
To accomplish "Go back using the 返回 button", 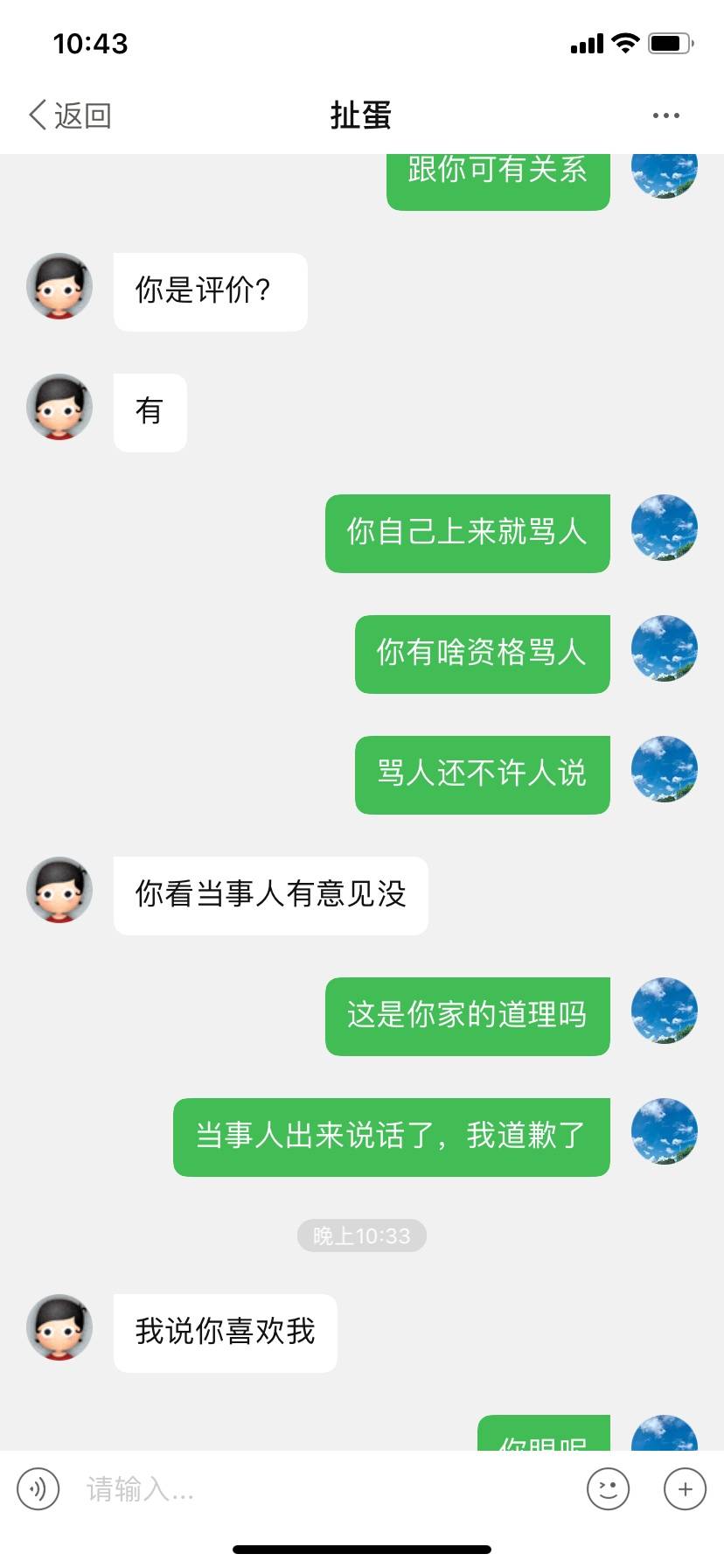I will (70, 115).
